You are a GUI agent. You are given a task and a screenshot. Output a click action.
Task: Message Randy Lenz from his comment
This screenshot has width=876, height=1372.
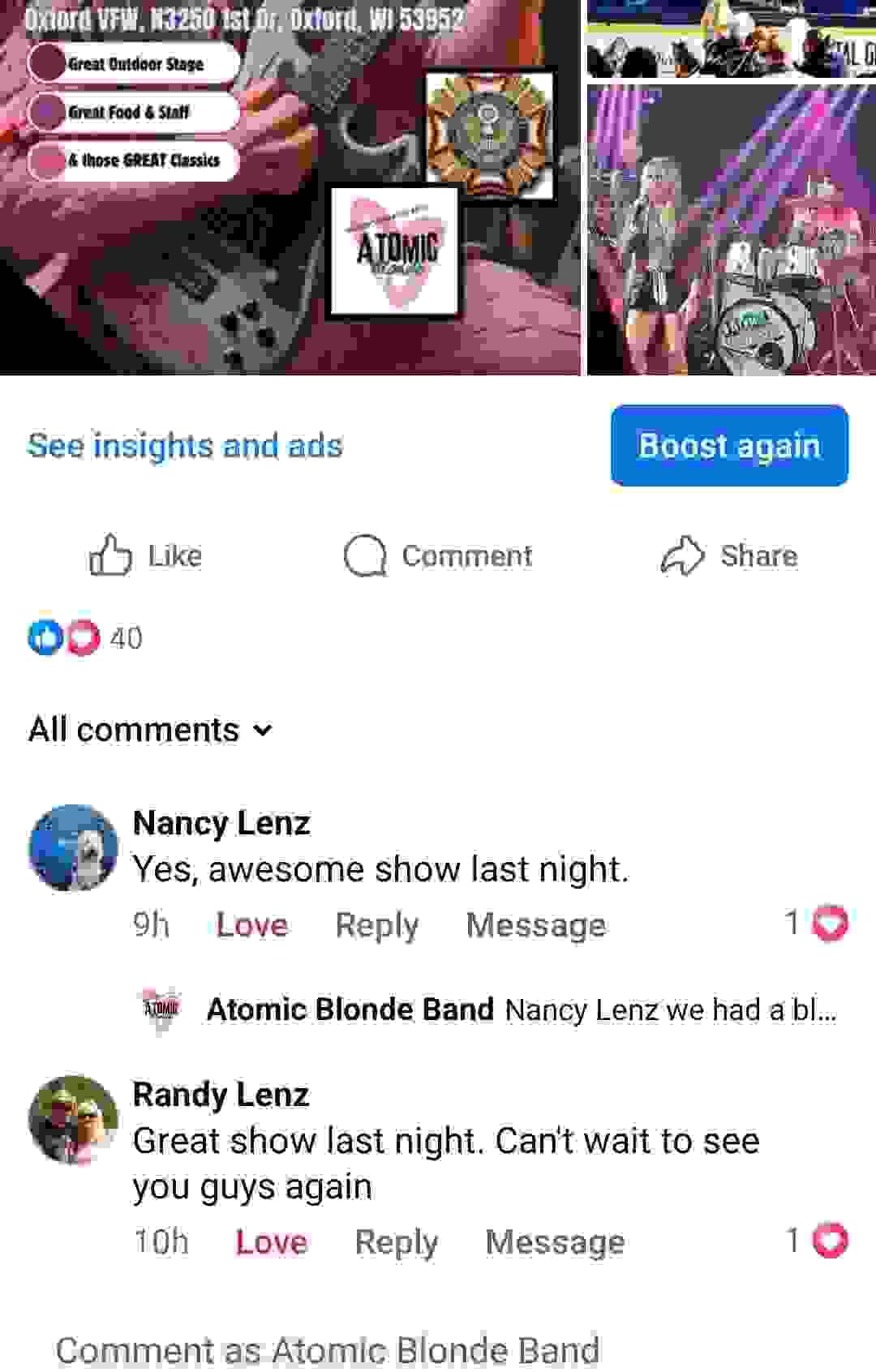(x=555, y=1242)
